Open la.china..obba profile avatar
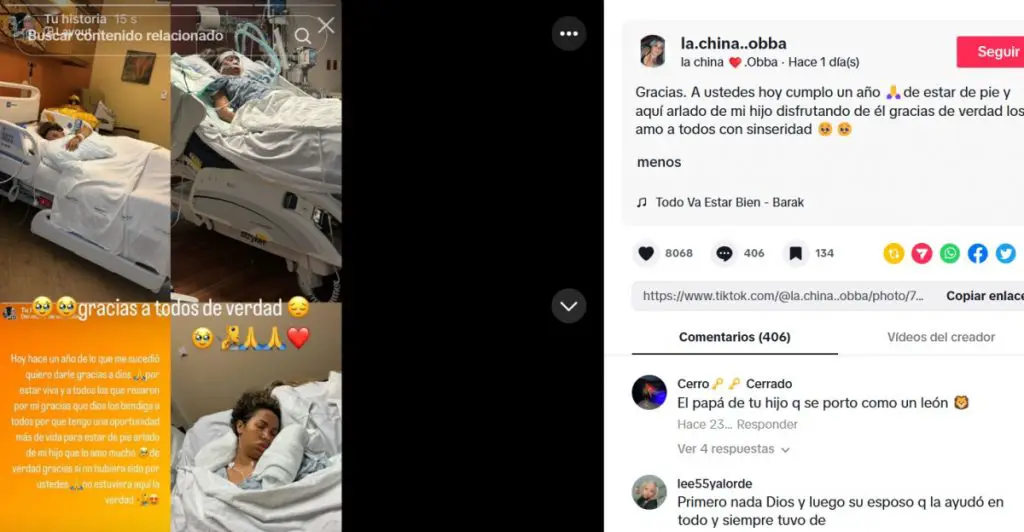1024x532 pixels. pos(653,51)
